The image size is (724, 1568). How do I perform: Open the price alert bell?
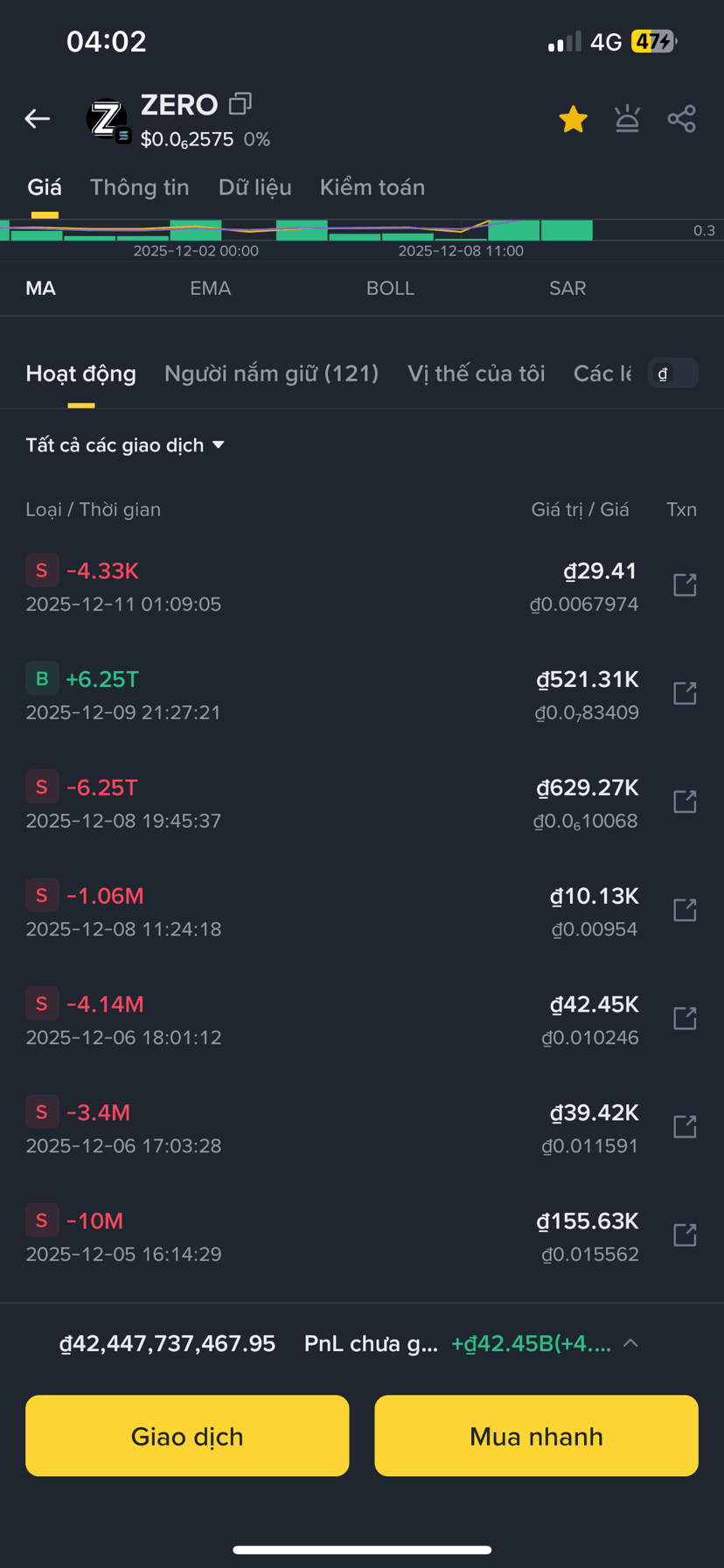pos(627,119)
